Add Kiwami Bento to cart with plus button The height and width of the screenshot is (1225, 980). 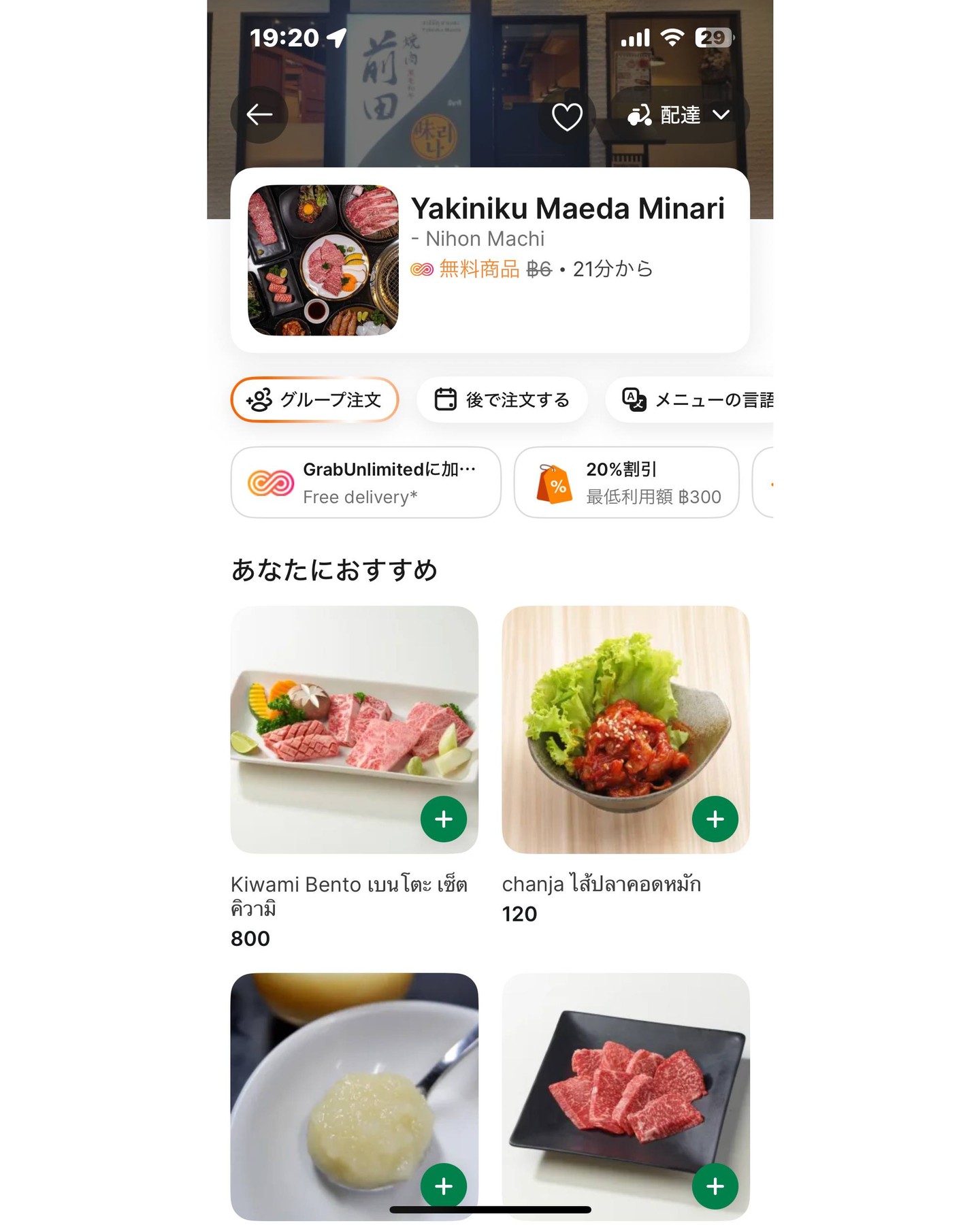pos(443,819)
